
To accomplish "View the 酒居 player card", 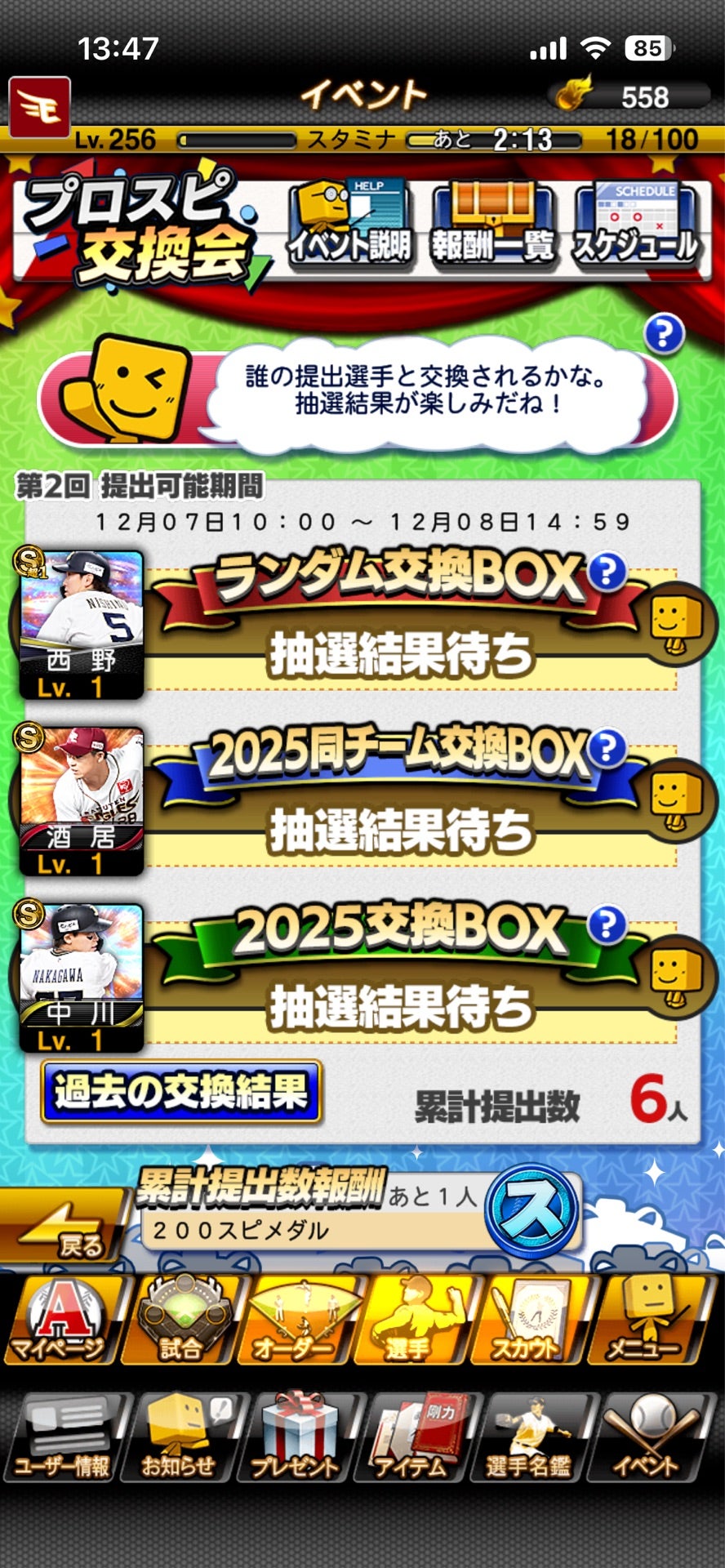I will coord(82,801).
